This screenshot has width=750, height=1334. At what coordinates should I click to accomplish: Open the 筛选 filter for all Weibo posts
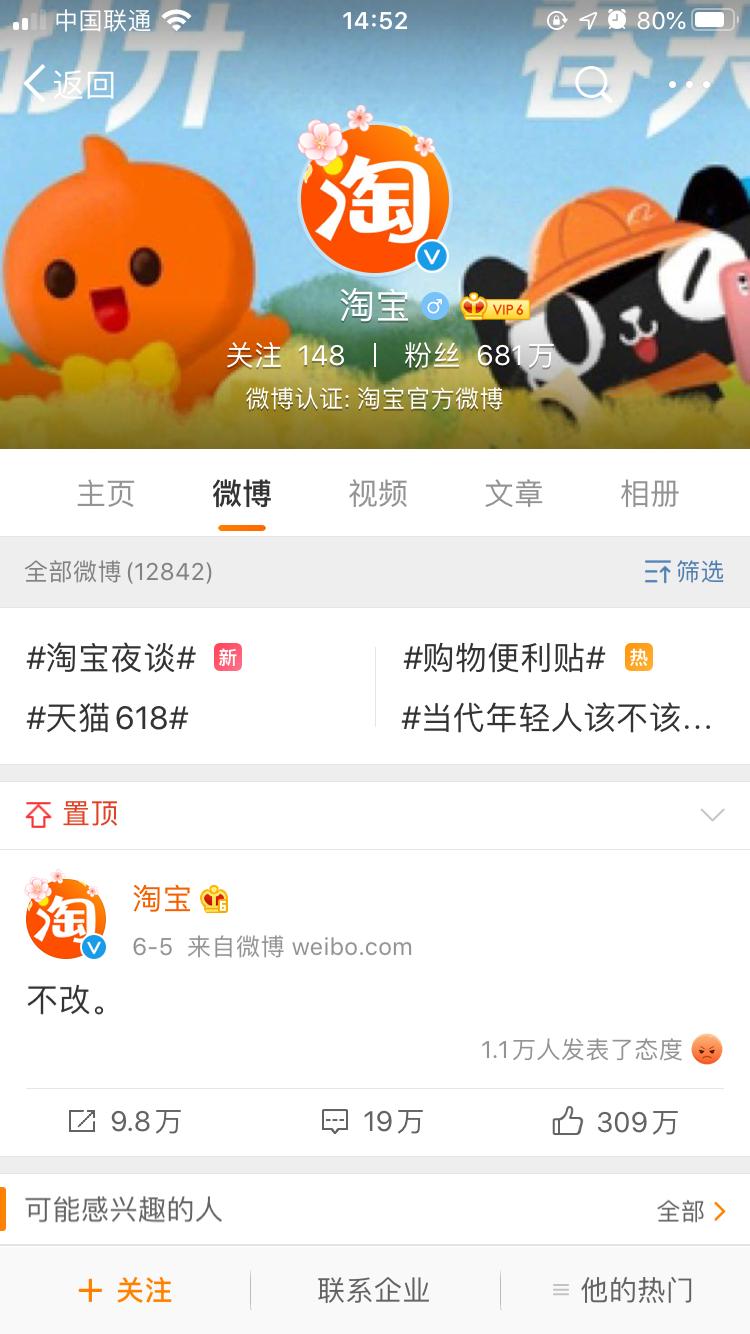(x=682, y=573)
